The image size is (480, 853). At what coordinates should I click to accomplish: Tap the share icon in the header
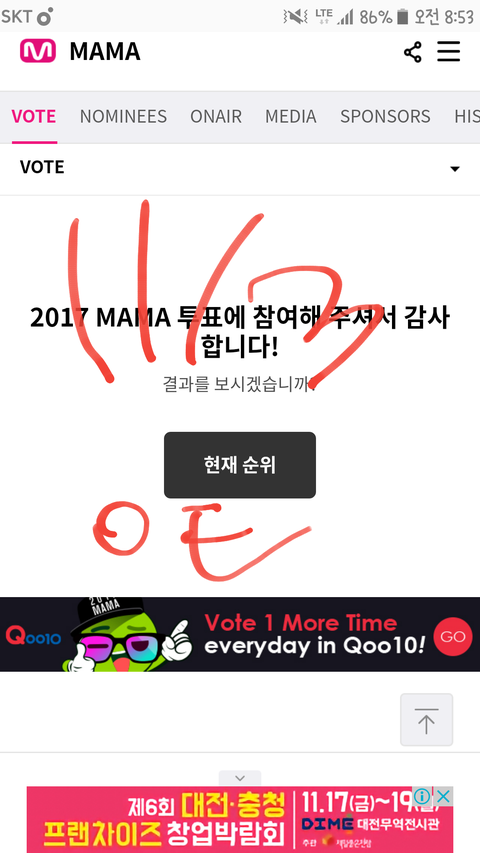(413, 52)
